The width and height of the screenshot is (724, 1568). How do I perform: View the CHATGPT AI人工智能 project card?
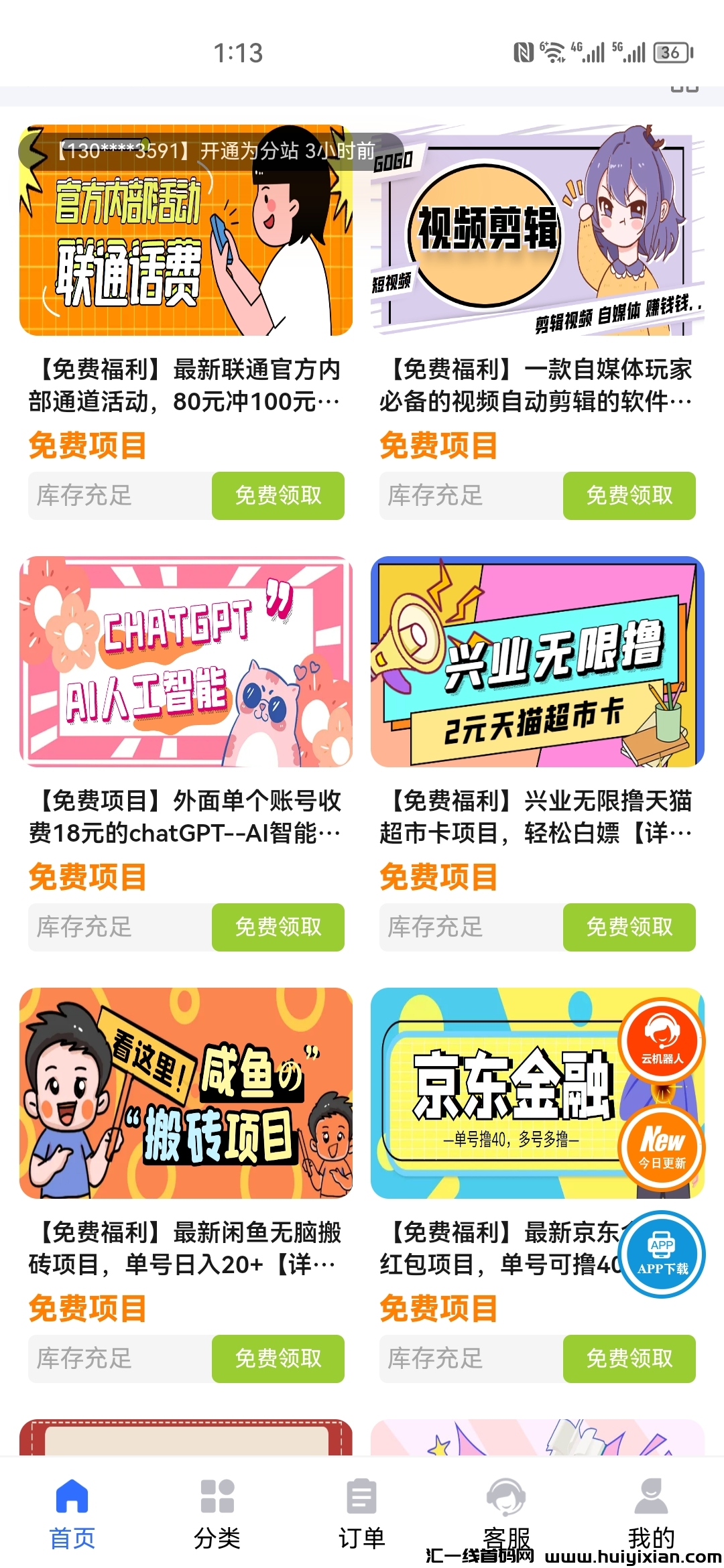(186, 661)
